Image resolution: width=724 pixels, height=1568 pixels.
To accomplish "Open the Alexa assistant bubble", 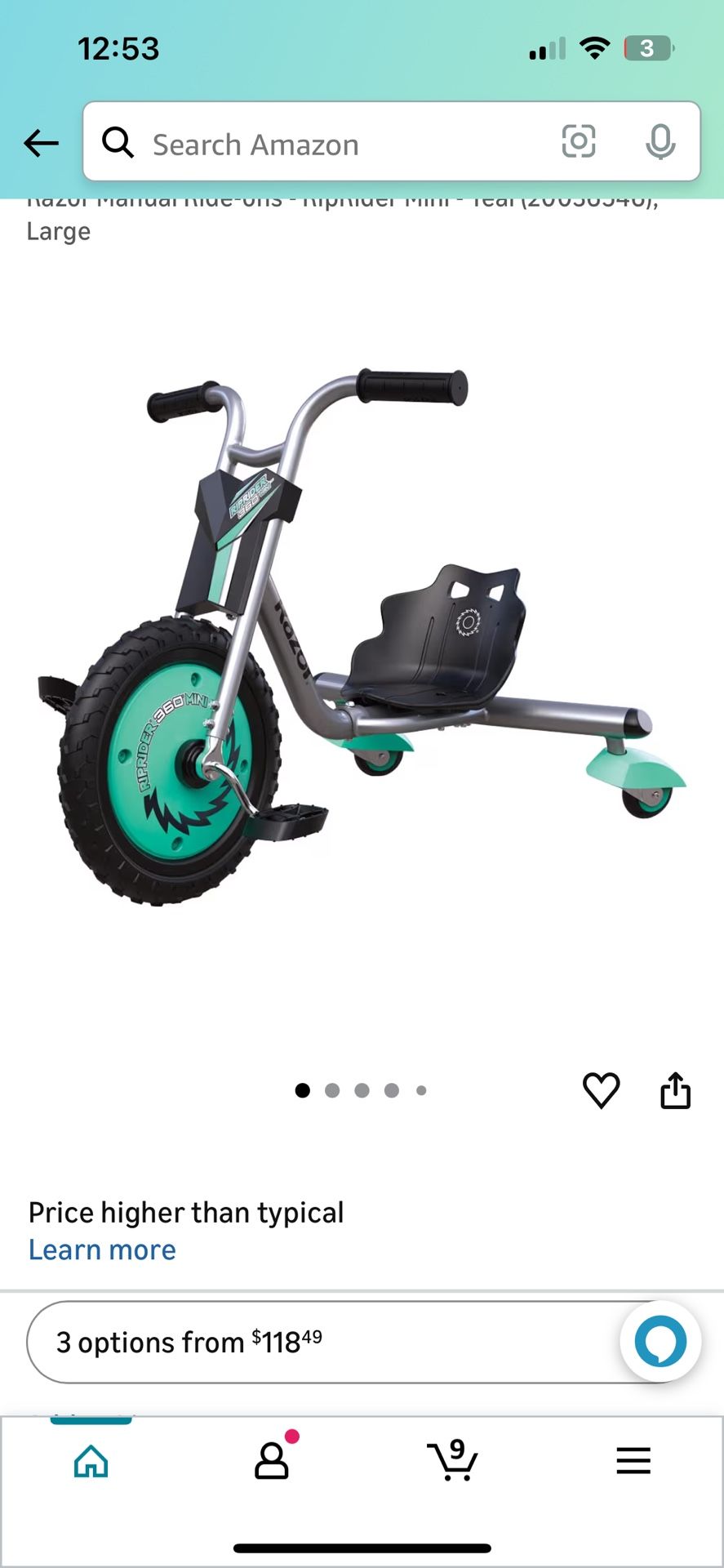I will pyautogui.click(x=660, y=1341).
